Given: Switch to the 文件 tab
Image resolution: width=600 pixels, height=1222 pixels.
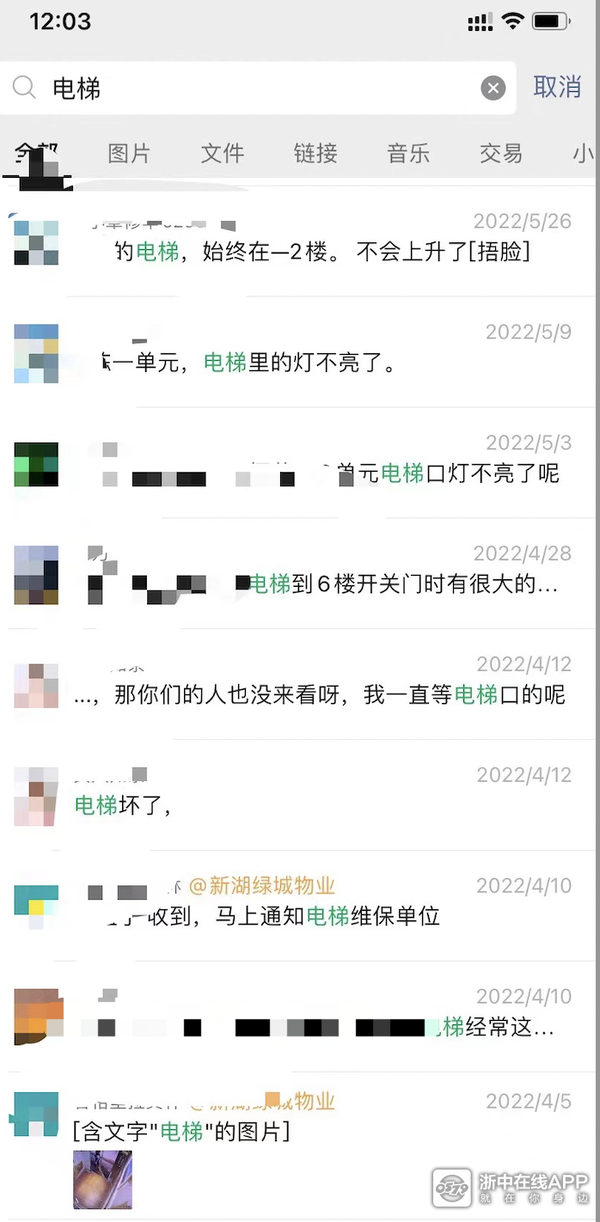Looking at the screenshot, I should click(x=222, y=153).
